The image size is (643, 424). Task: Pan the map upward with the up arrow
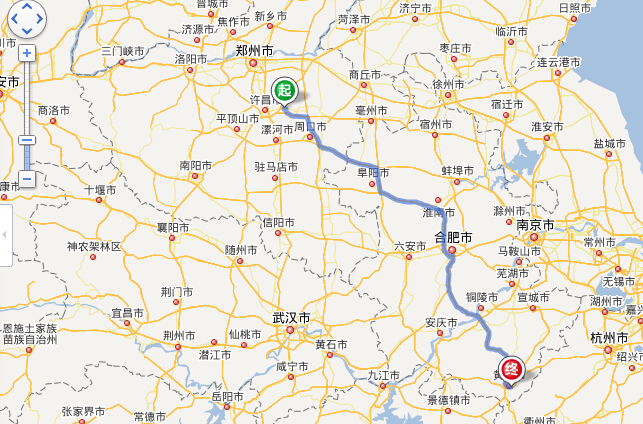coord(27,6)
